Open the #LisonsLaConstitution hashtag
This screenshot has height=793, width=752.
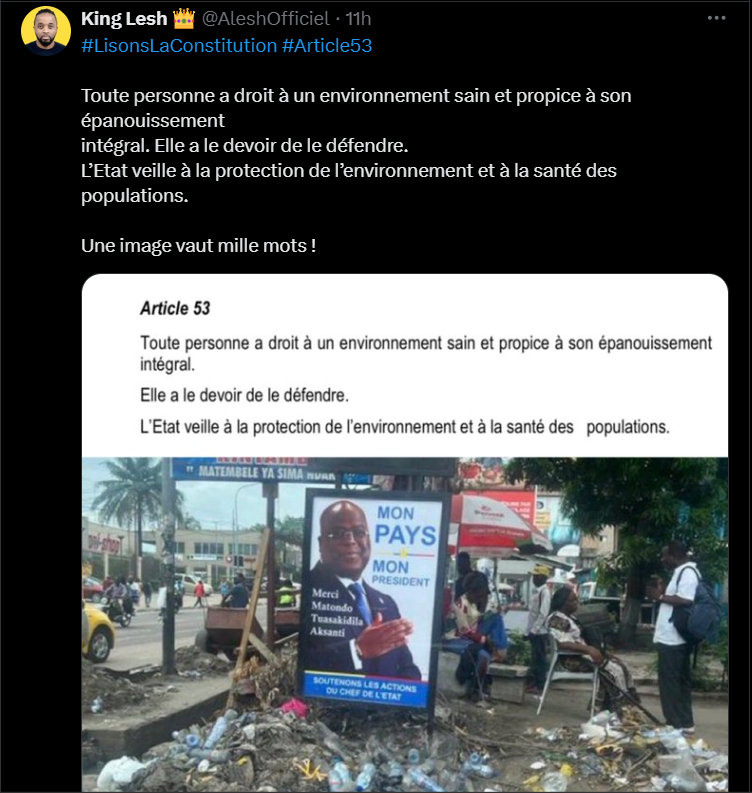point(178,45)
